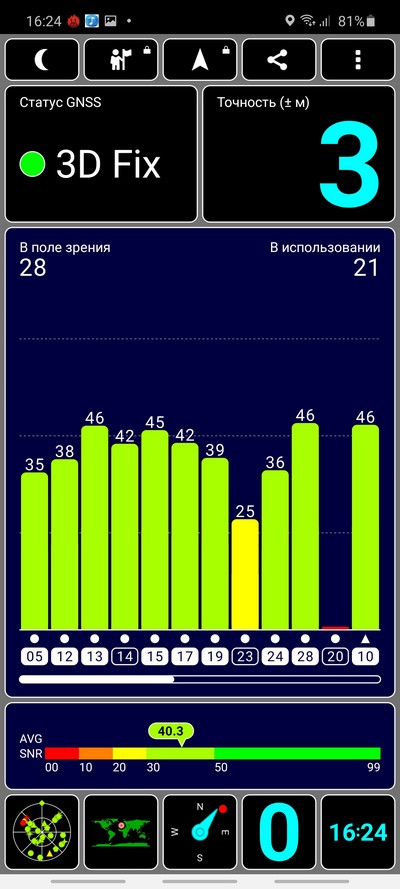The image size is (400, 889).
Task: Share the current GPS data
Action: pos(279,60)
